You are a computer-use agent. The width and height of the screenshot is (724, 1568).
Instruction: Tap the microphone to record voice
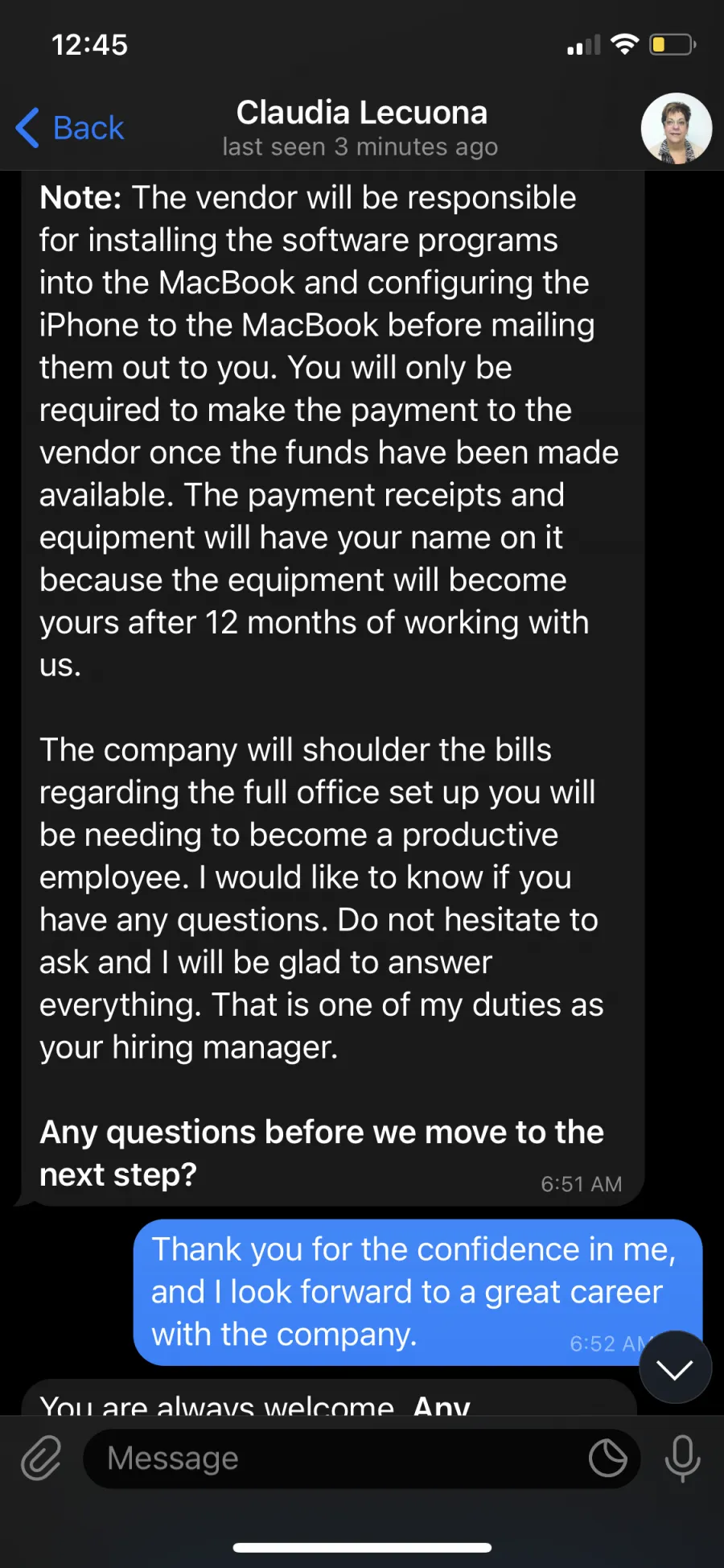(x=682, y=1459)
